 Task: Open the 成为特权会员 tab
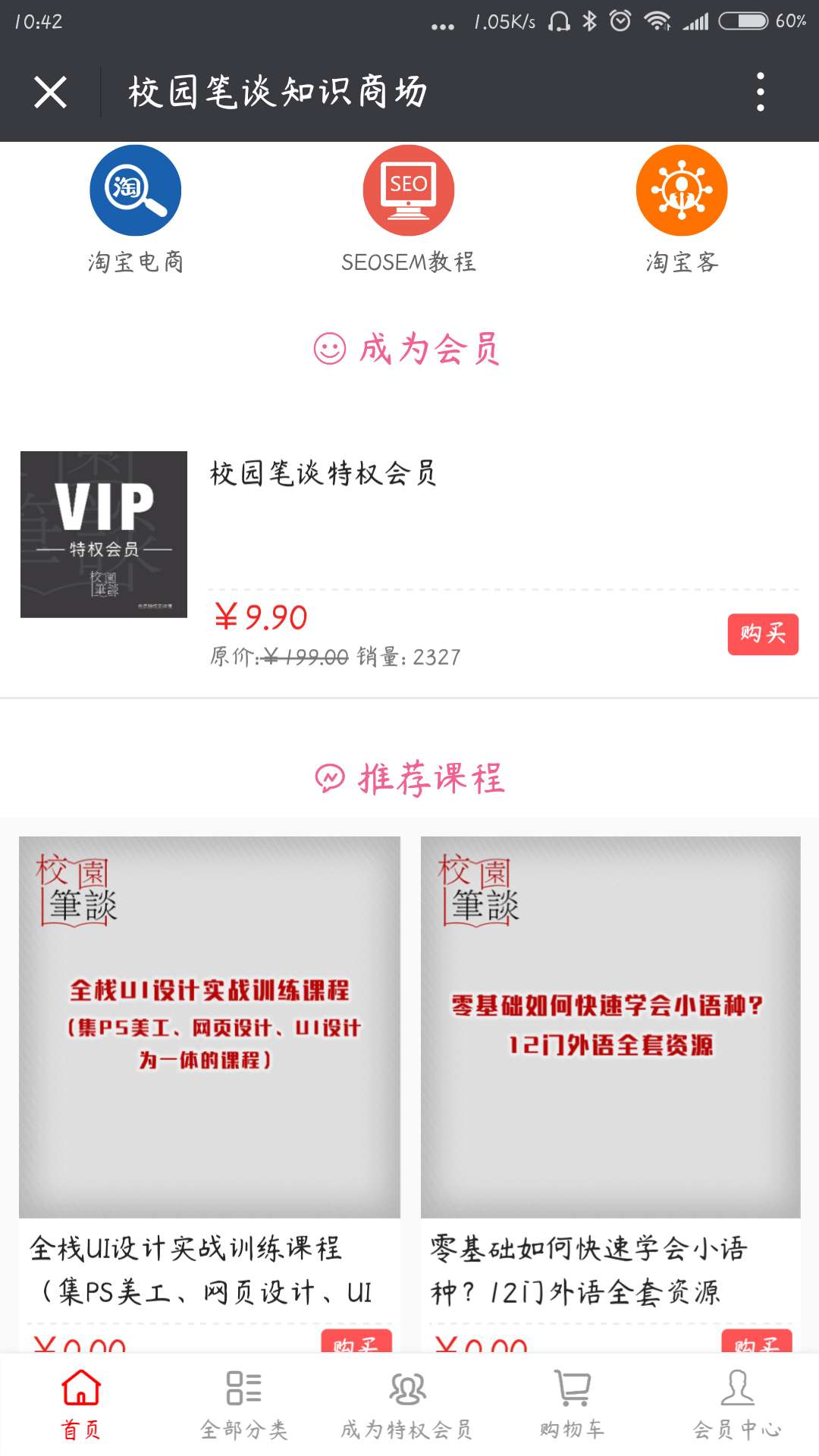407,1404
